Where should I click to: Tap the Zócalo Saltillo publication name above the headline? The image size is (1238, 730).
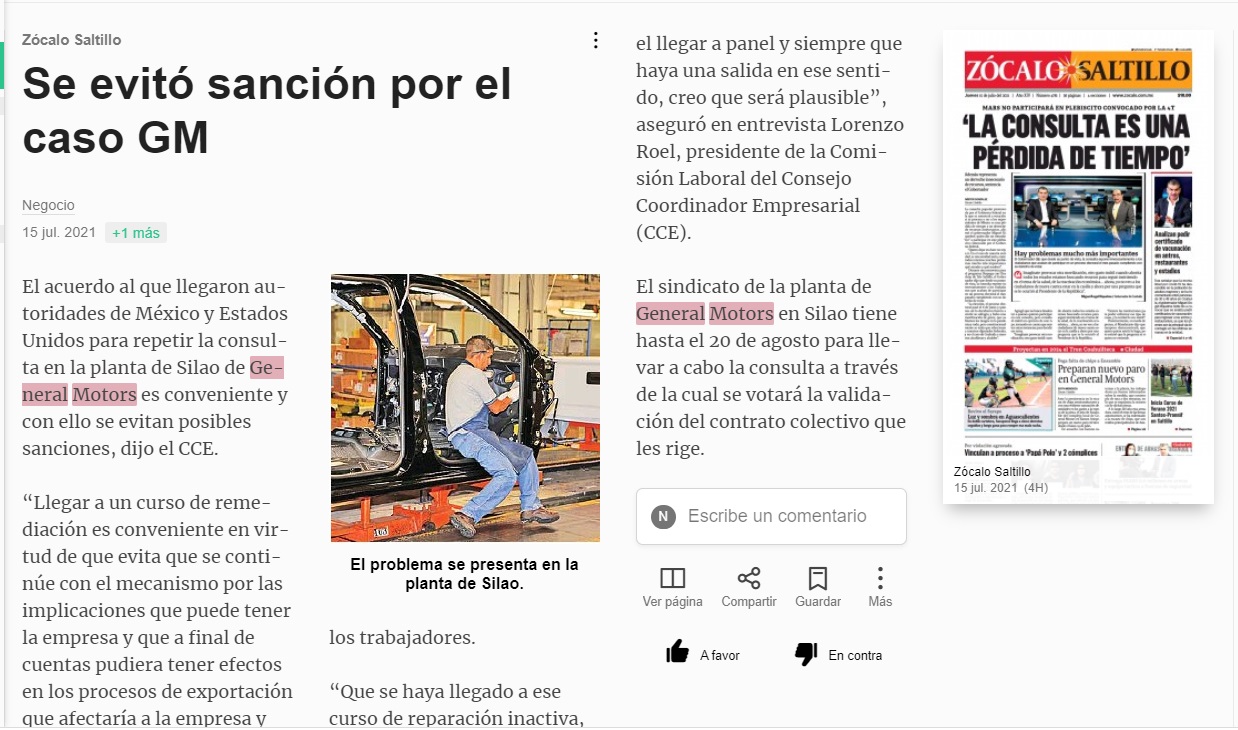(x=72, y=40)
